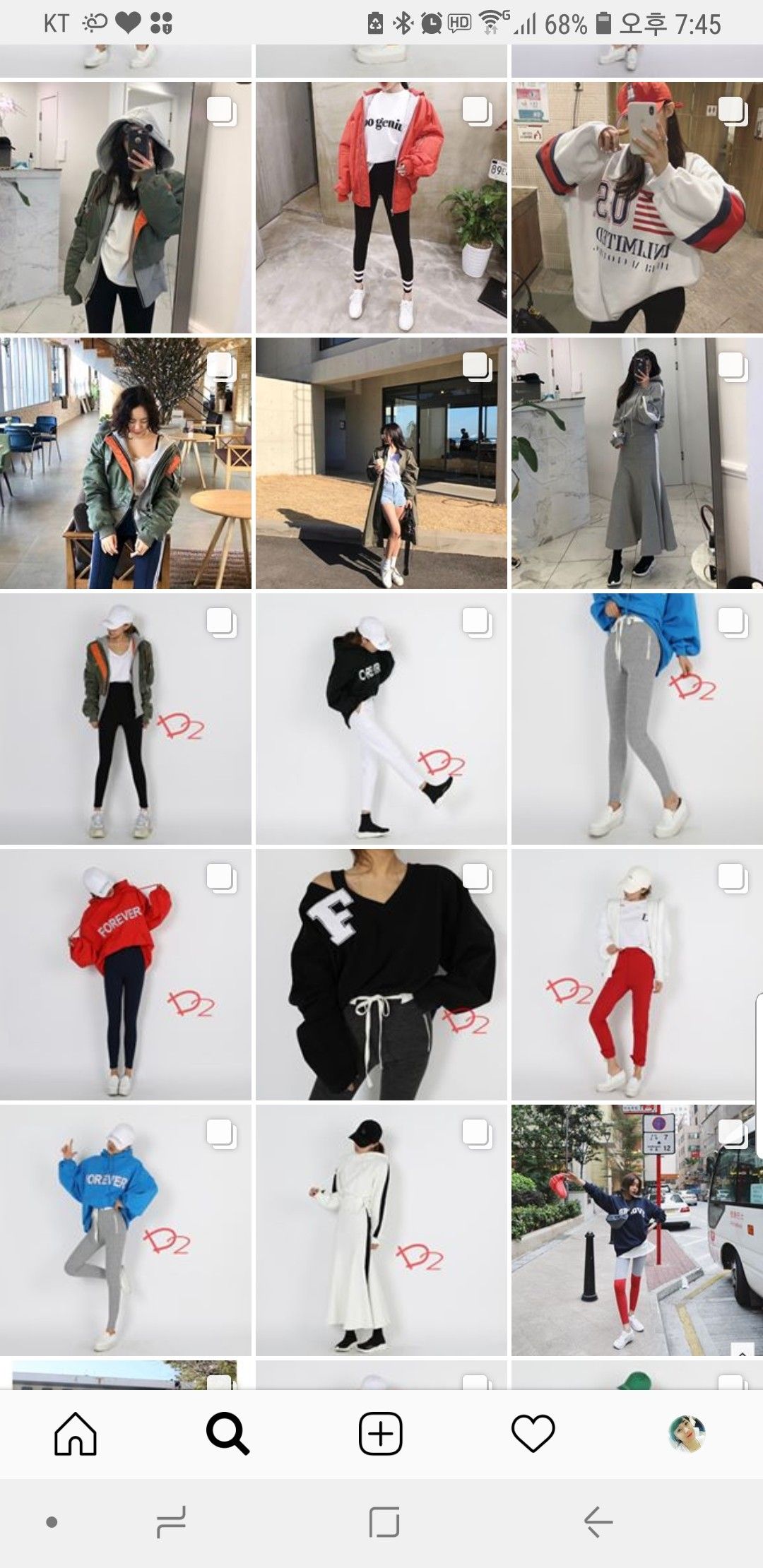The width and height of the screenshot is (763, 1568).
Task: Create a new post
Action: 381,1434
